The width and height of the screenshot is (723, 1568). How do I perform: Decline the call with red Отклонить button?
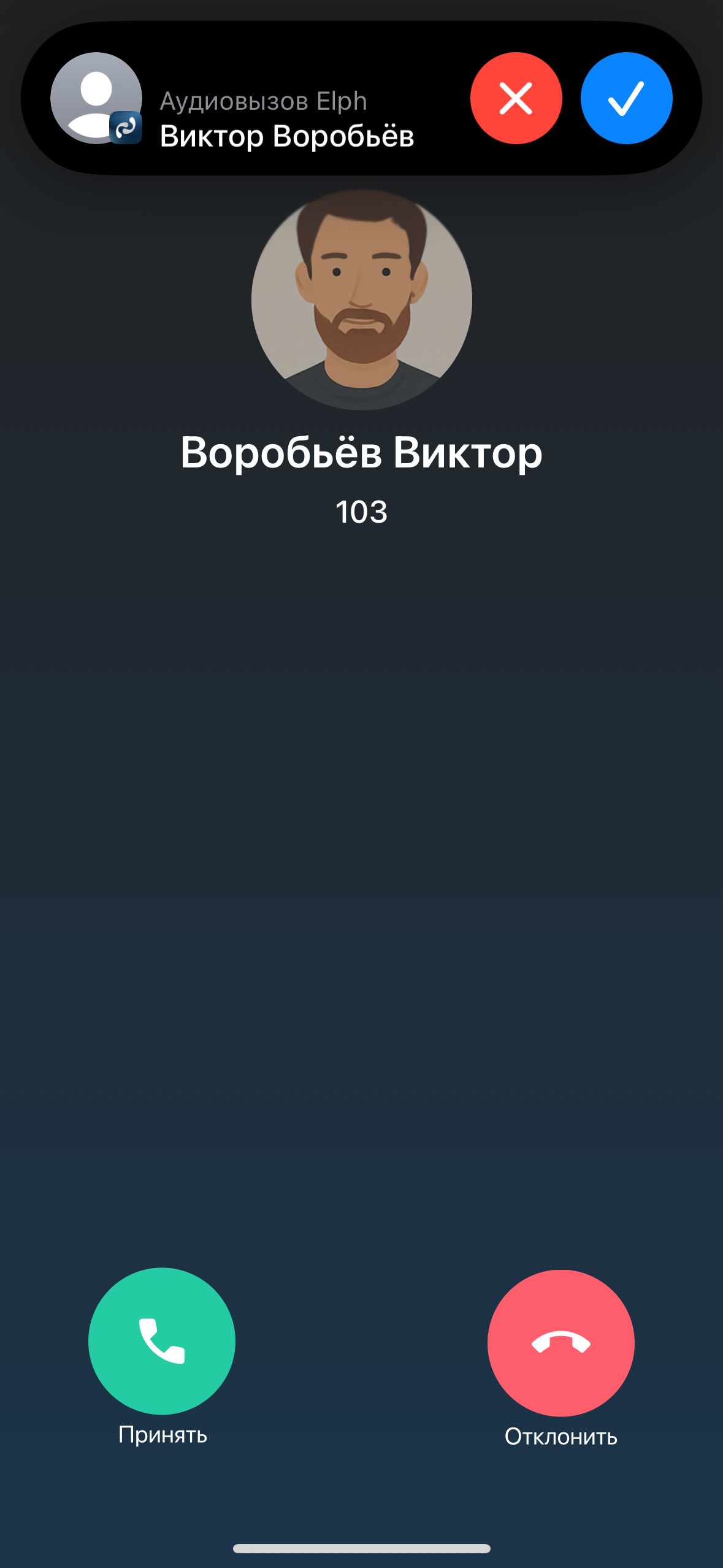[560, 1342]
